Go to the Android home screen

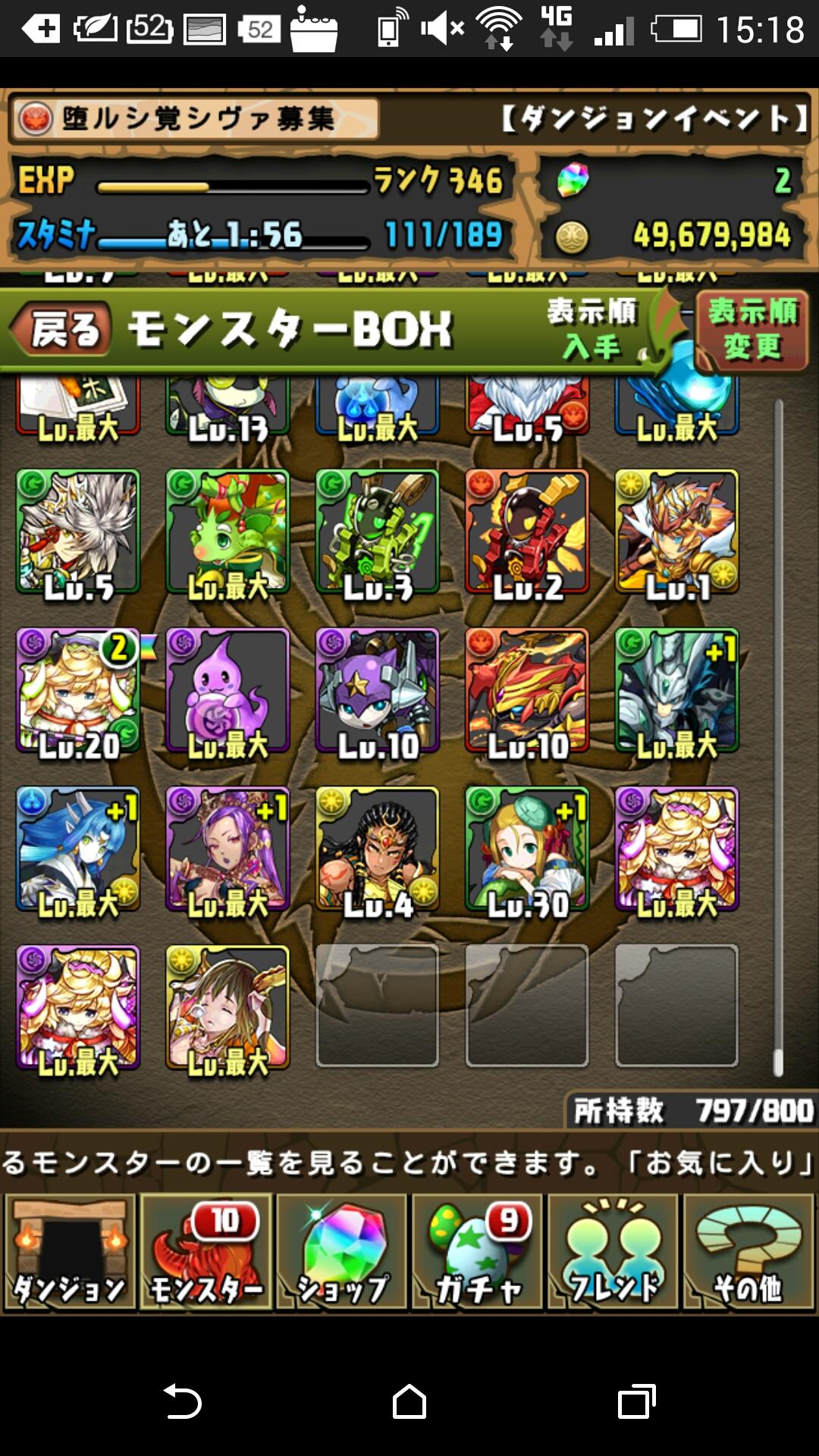click(x=409, y=1401)
